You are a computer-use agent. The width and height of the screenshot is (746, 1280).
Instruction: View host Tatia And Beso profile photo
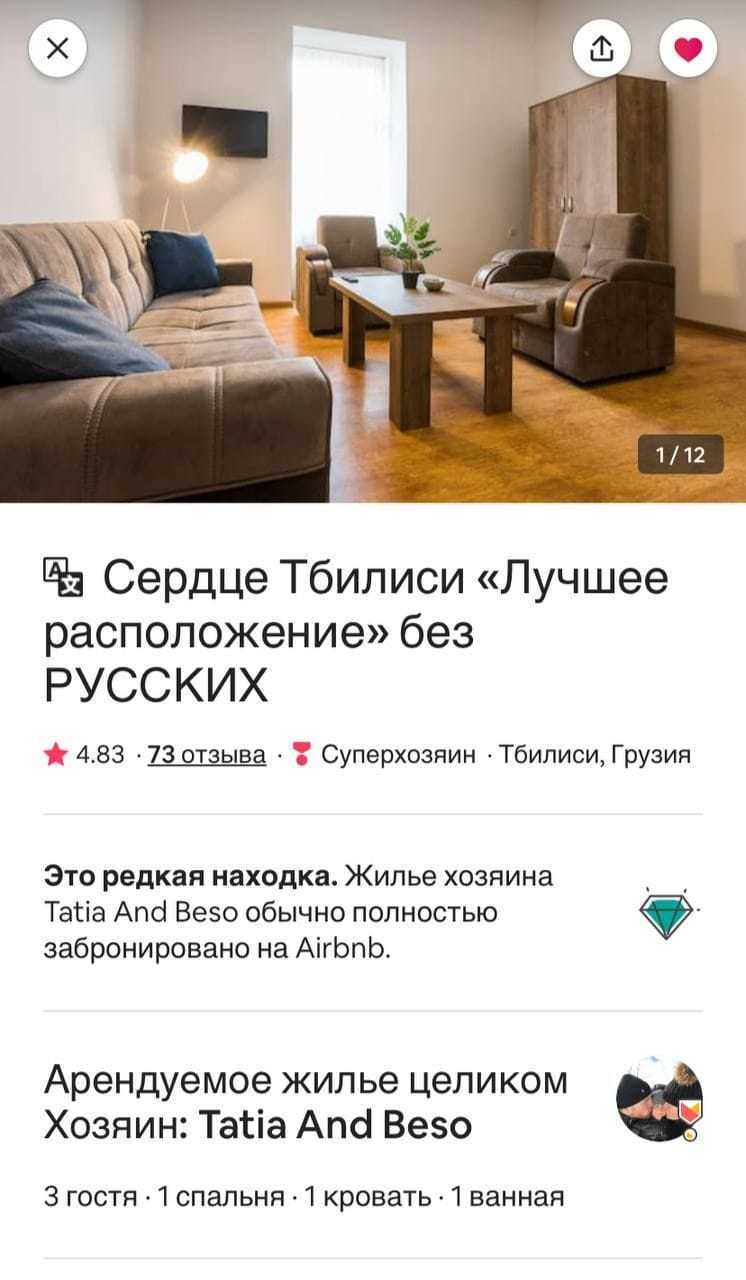click(x=659, y=1099)
